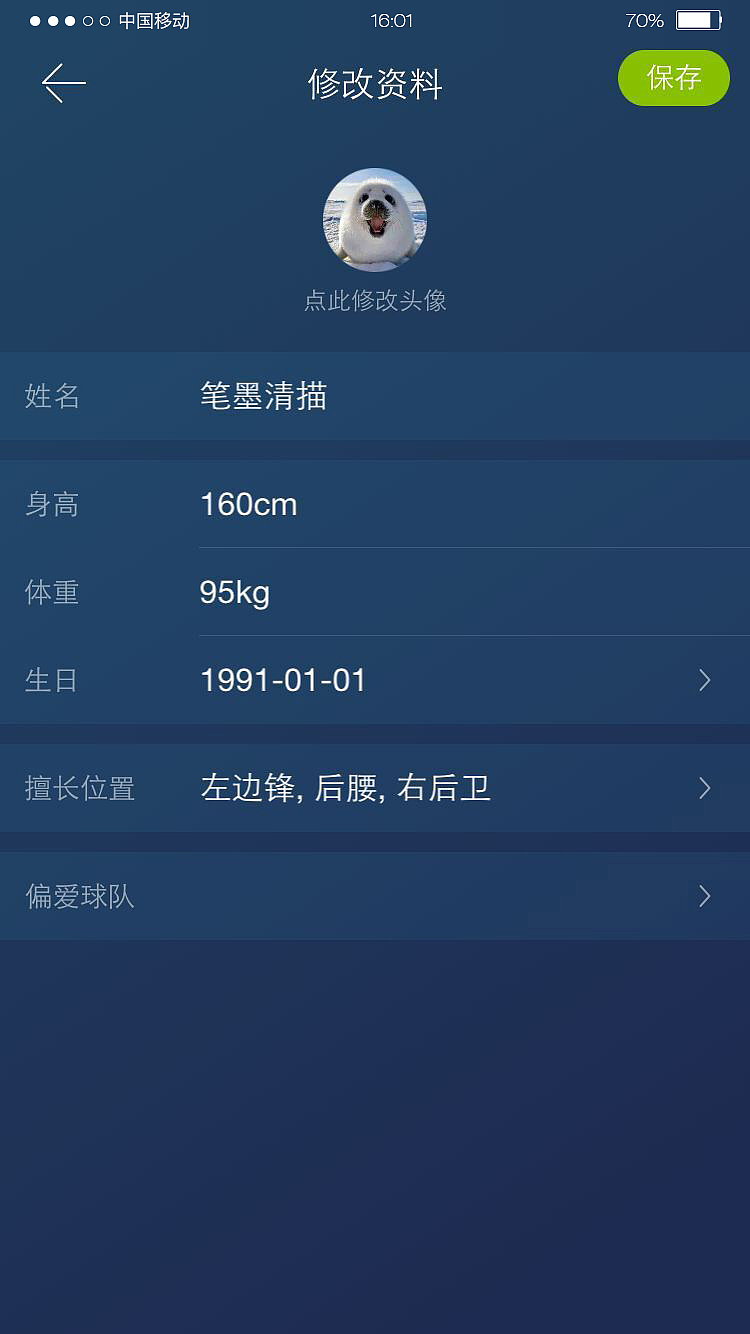Tap the back arrow to exit profile editing

point(62,82)
